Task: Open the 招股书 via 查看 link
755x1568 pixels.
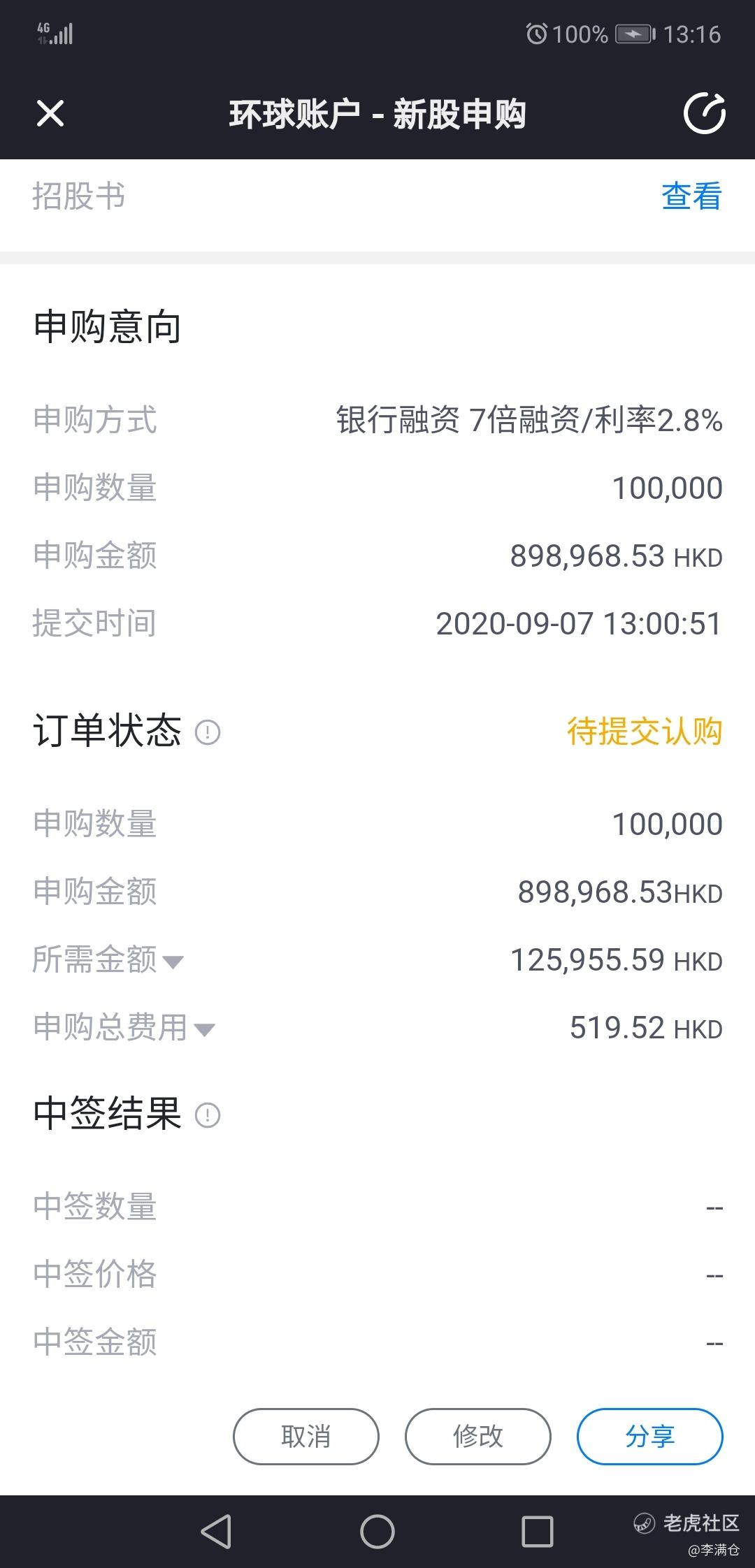Action: (691, 196)
